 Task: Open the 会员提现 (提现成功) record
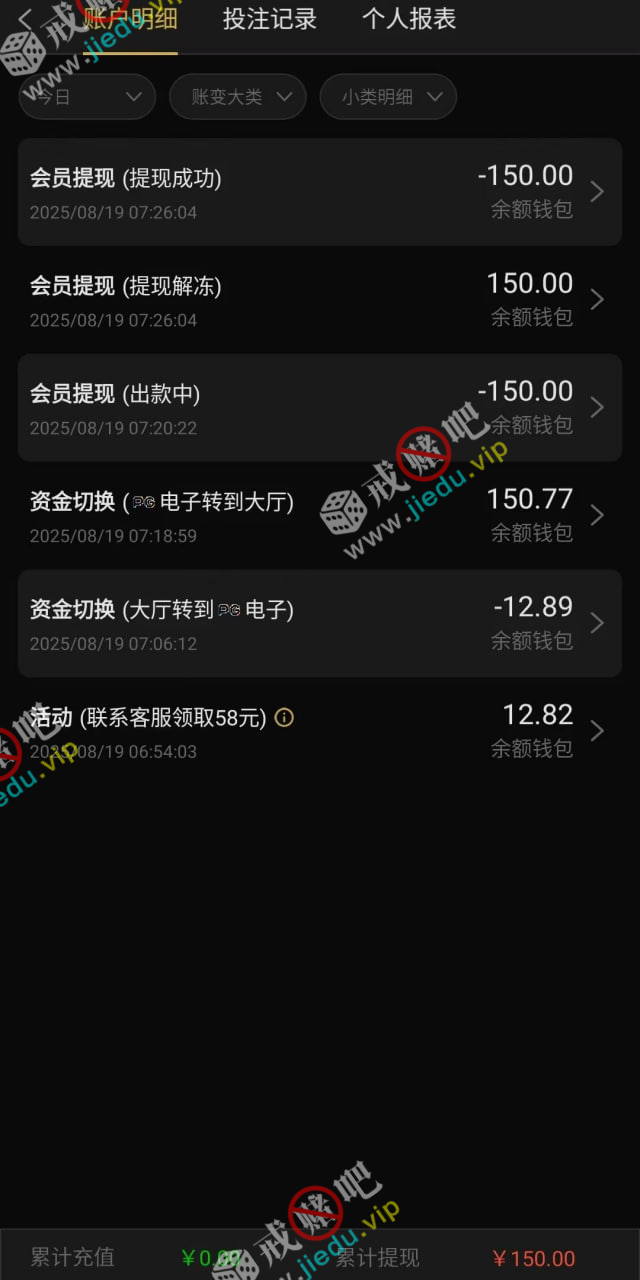(319, 192)
